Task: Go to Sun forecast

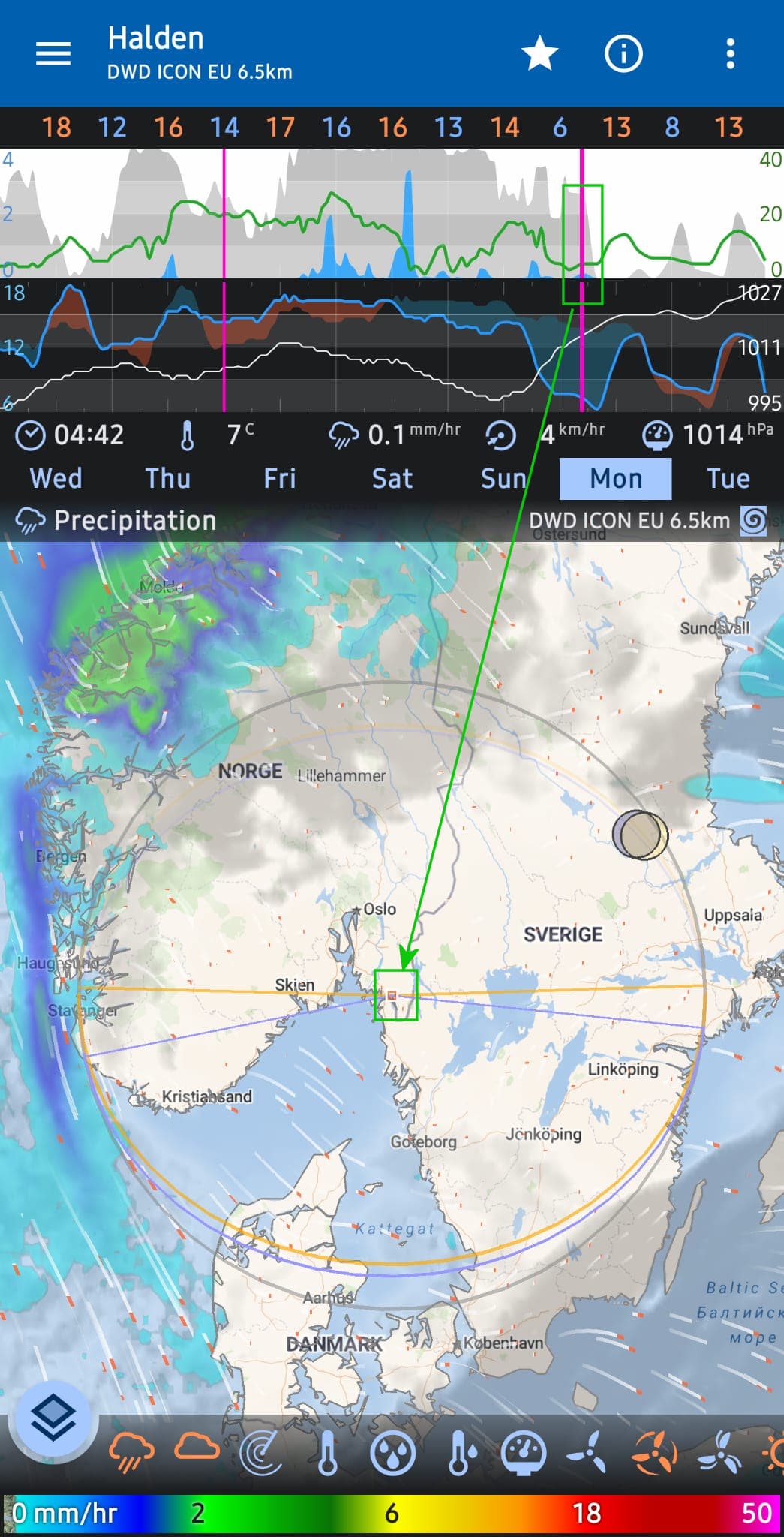Action: [x=503, y=479]
